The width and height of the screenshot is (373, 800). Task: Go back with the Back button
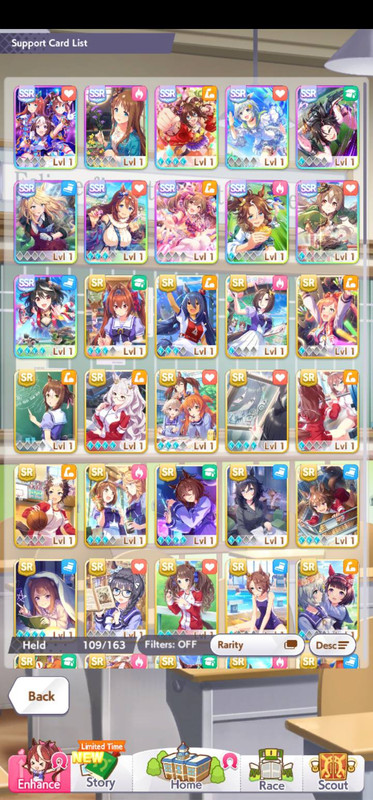[39, 695]
